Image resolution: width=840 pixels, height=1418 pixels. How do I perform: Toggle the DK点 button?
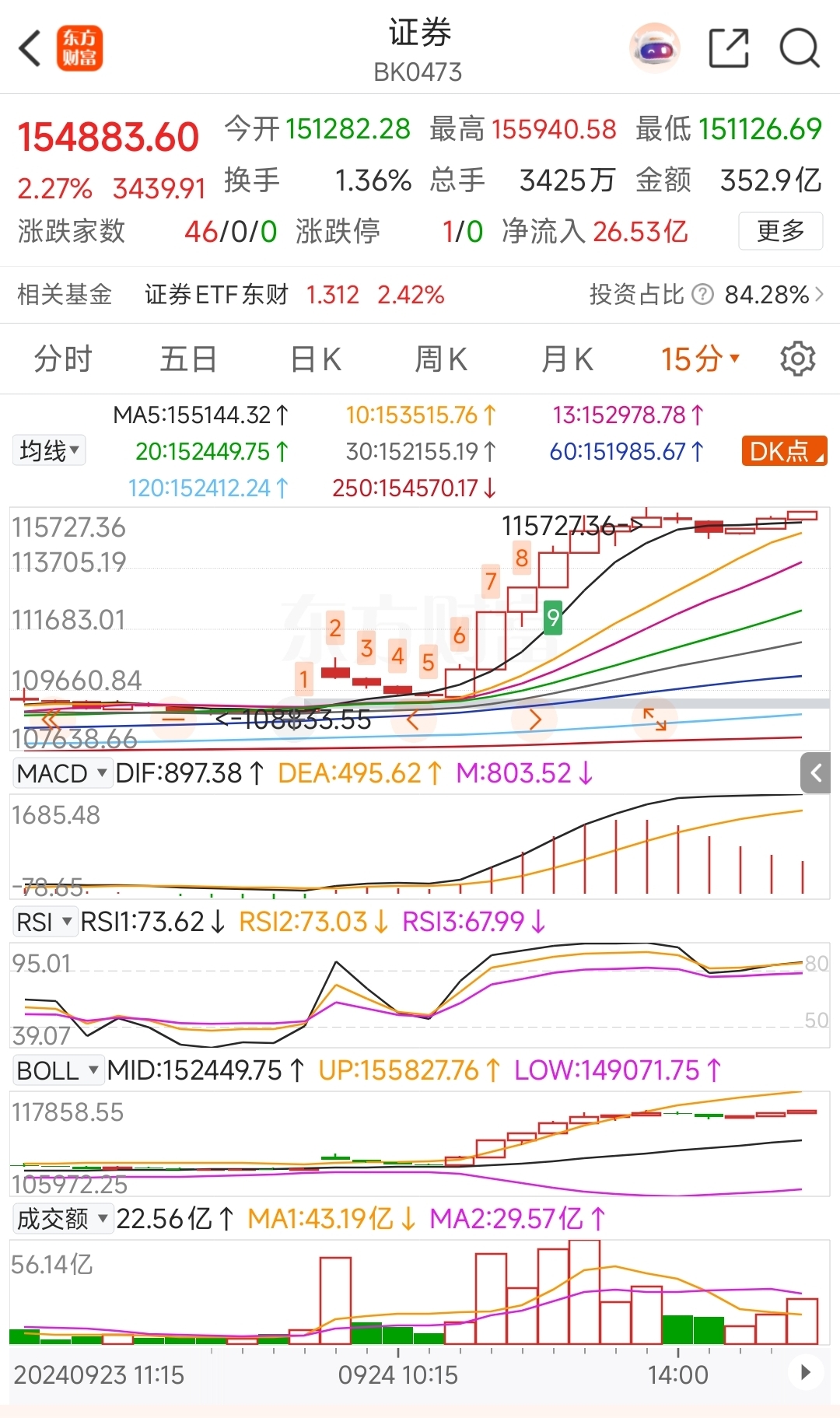pyautogui.click(x=783, y=451)
